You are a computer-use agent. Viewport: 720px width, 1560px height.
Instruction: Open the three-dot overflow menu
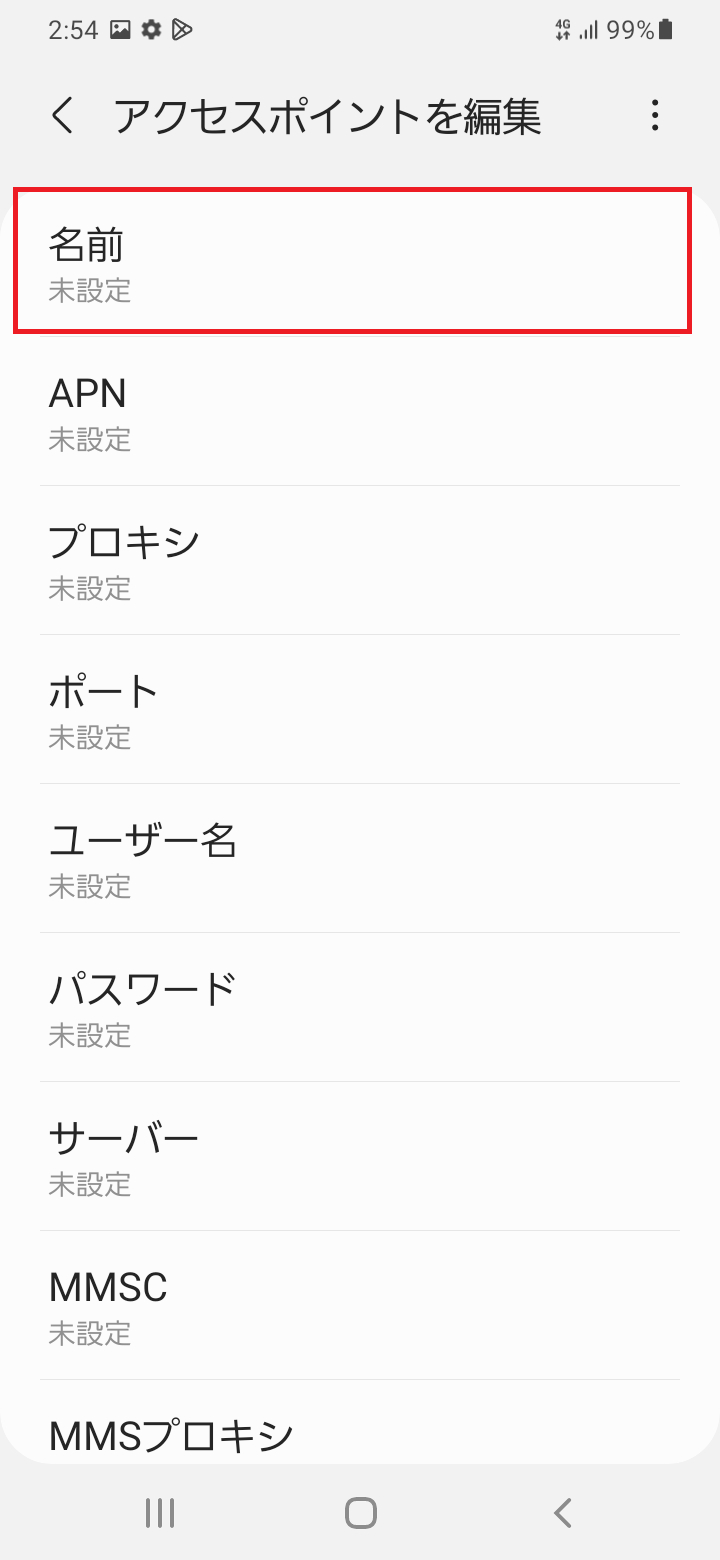click(655, 116)
